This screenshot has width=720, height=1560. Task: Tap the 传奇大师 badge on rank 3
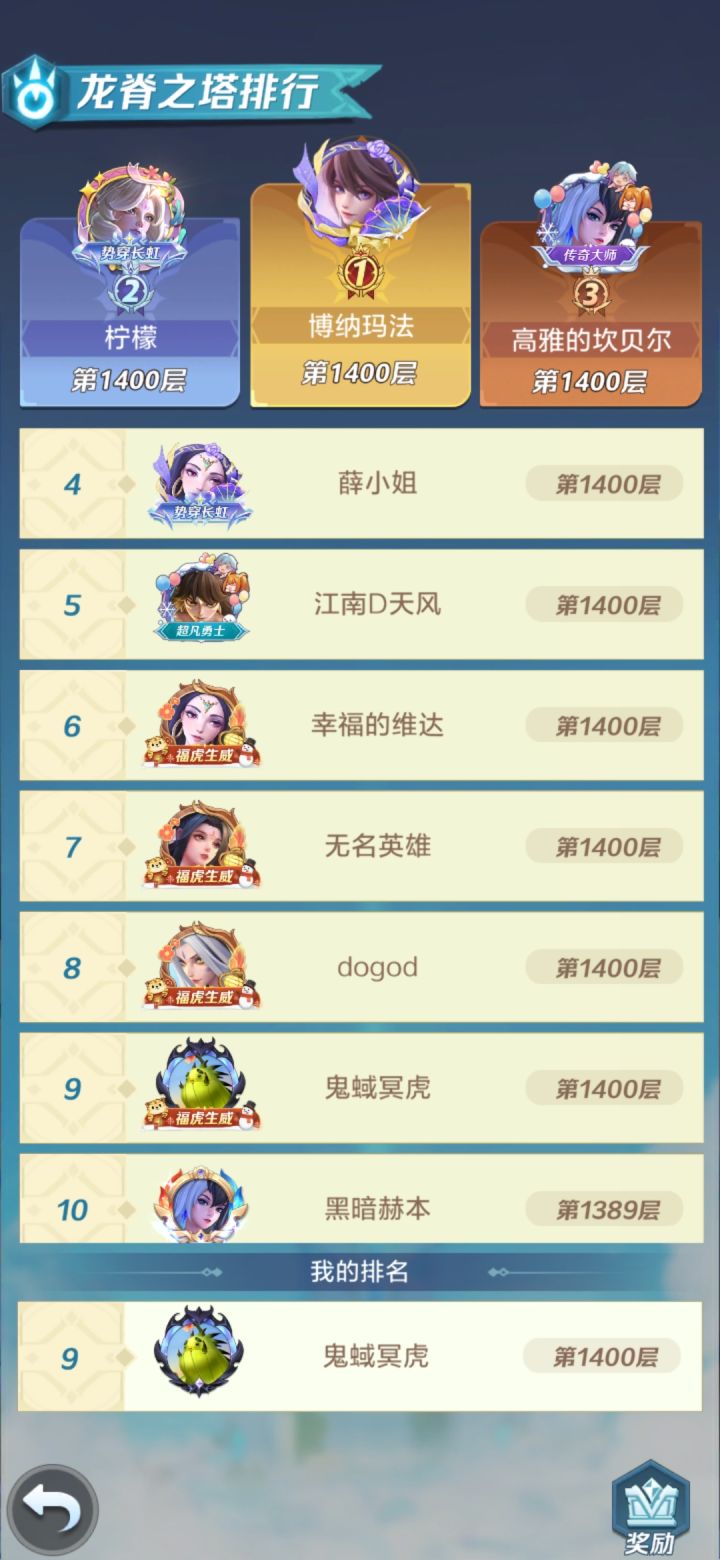(589, 254)
